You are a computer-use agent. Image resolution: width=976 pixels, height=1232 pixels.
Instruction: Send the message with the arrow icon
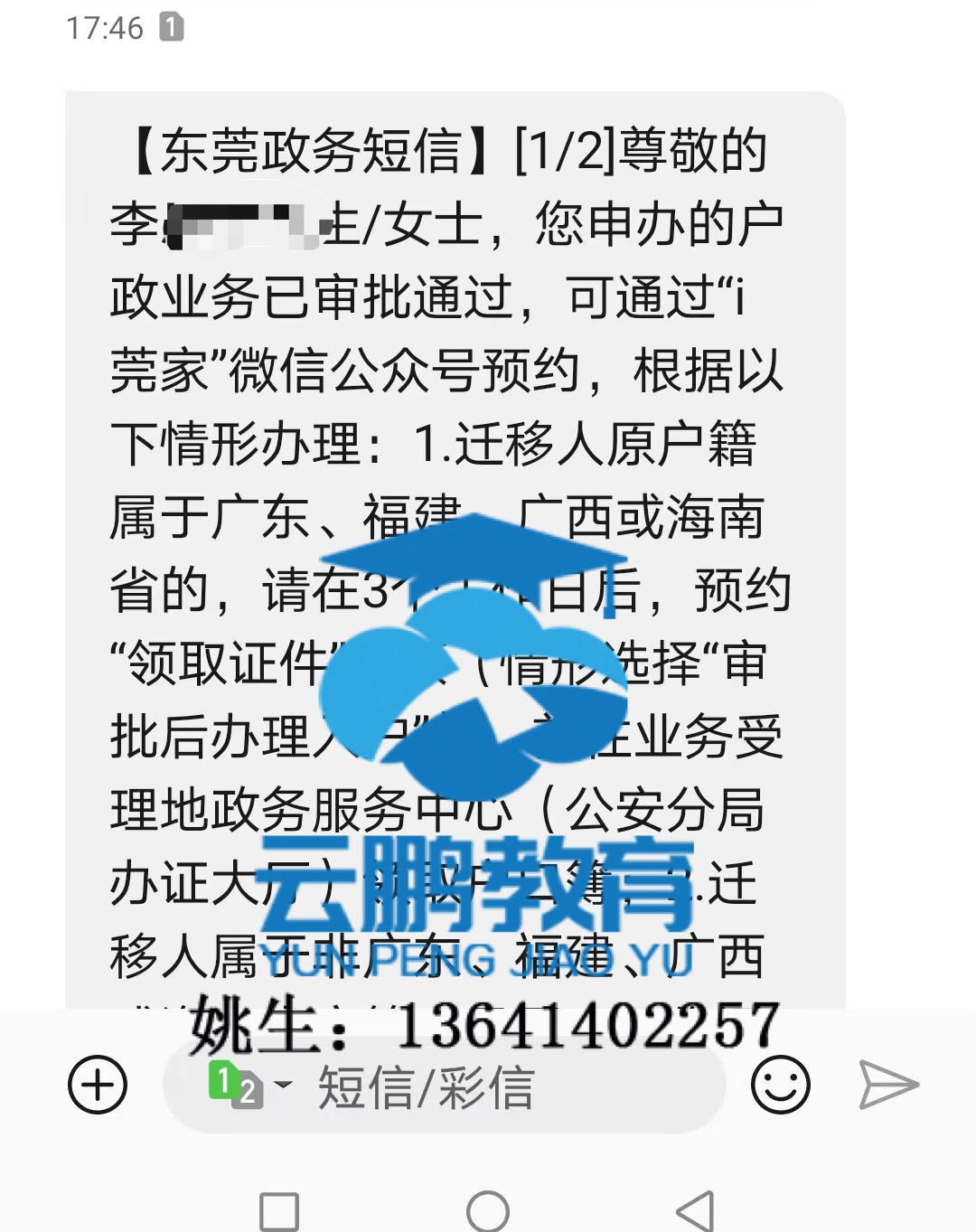coord(887,1085)
